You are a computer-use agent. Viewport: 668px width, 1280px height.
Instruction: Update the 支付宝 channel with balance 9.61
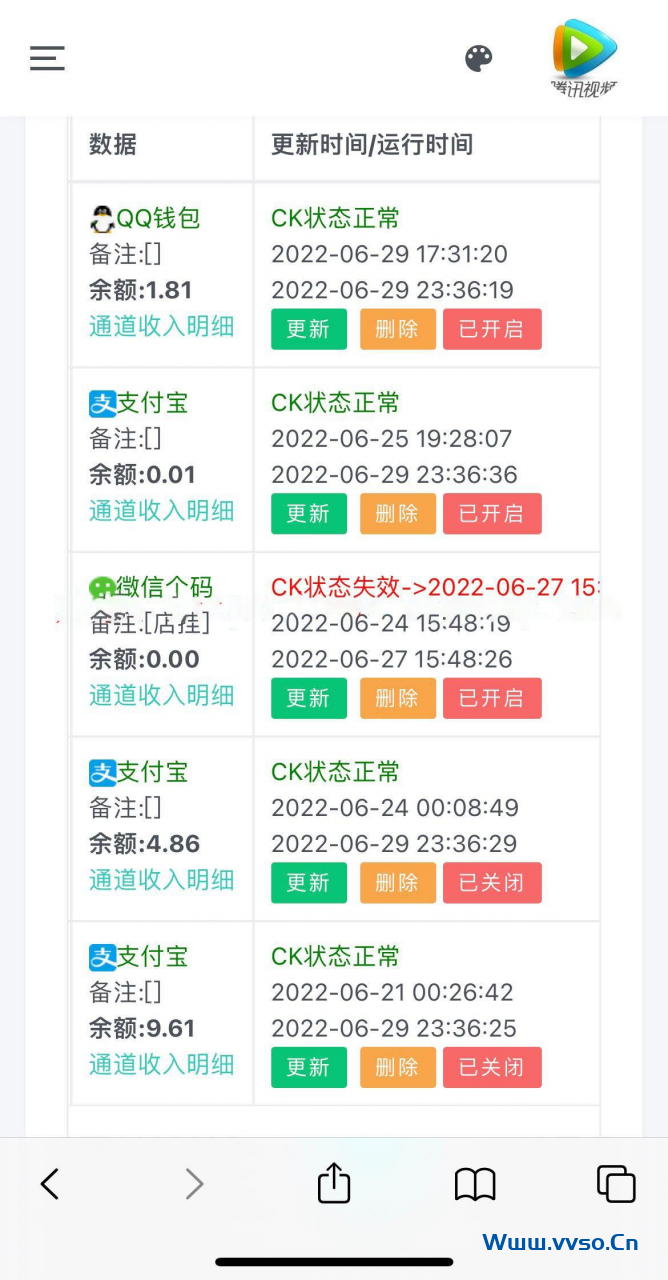pyautogui.click(x=308, y=1067)
